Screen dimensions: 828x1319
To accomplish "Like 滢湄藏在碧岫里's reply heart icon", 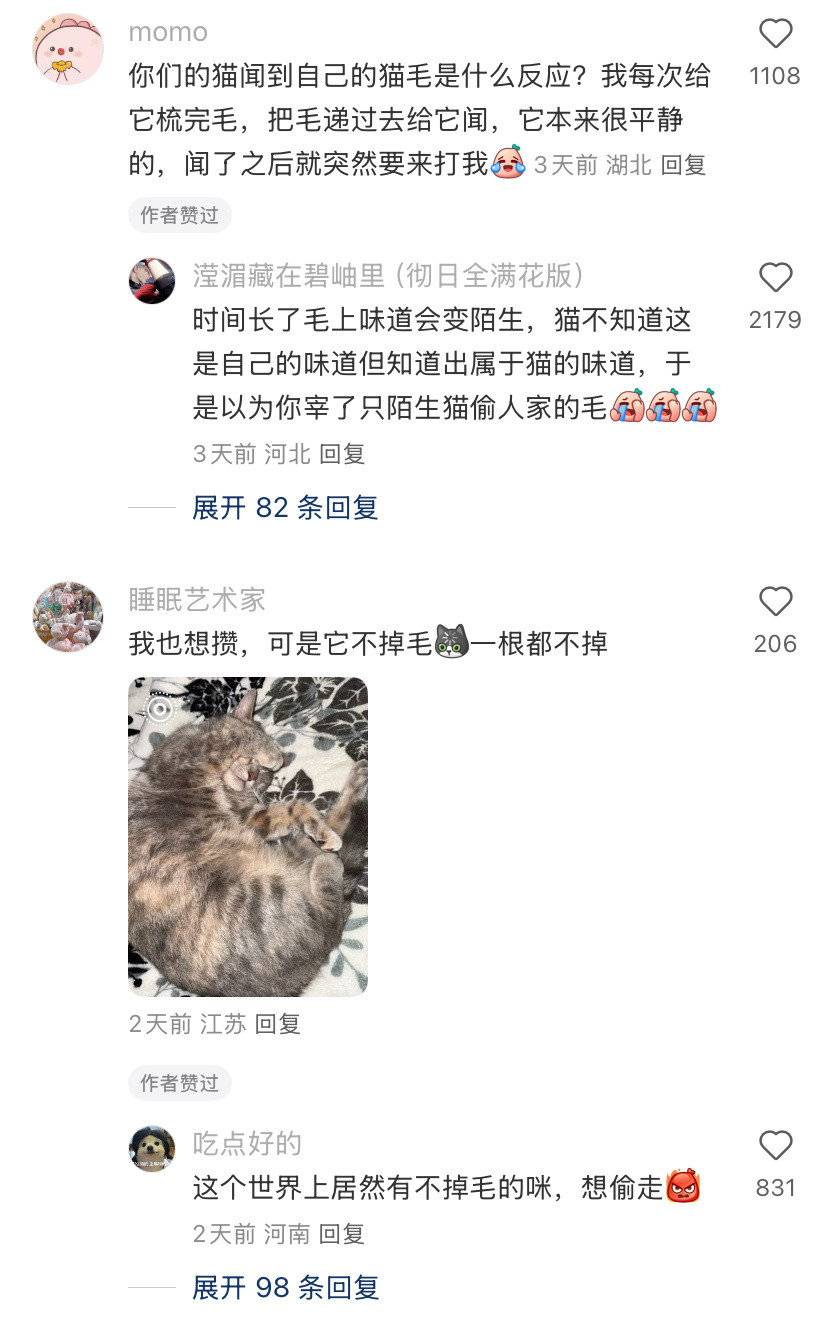I will [x=775, y=279].
